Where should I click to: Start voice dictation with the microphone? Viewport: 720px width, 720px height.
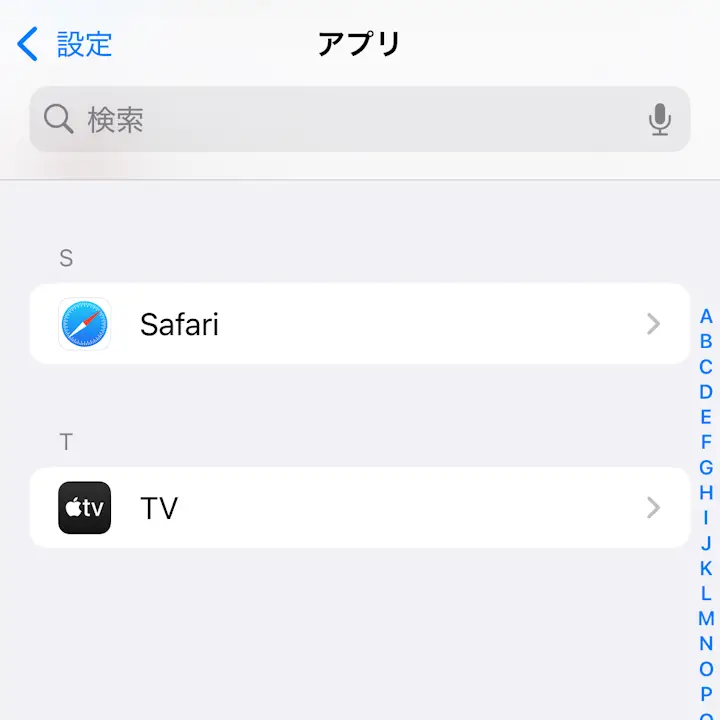point(659,120)
